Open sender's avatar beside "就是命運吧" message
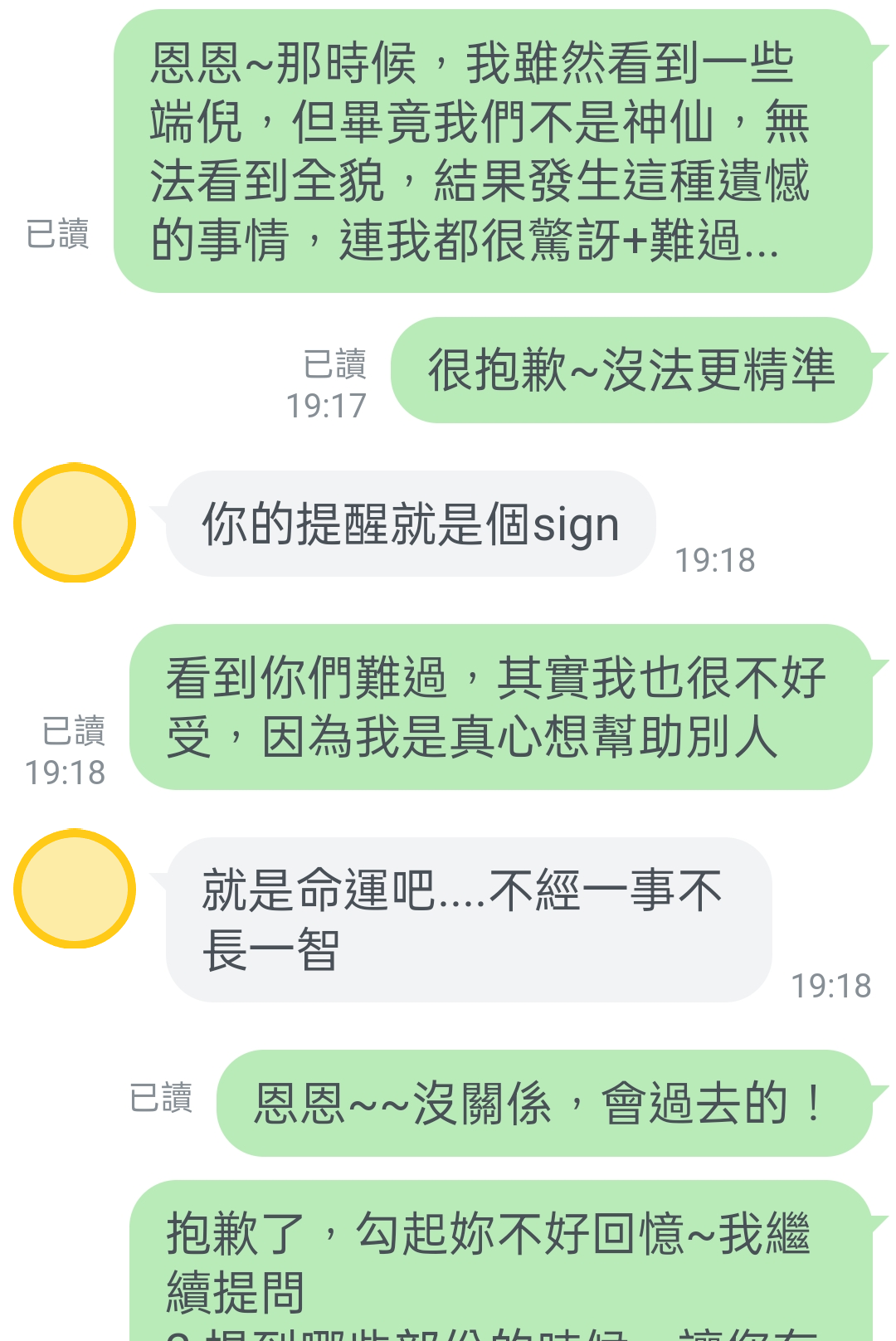This screenshot has height=1341, width=896. [75, 889]
